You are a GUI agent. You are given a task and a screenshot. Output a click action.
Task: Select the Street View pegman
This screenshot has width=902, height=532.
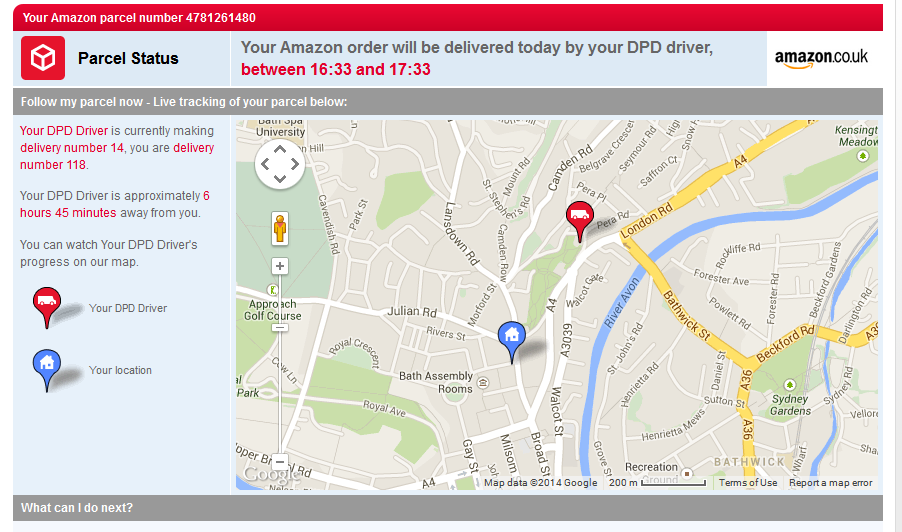click(280, 229)
